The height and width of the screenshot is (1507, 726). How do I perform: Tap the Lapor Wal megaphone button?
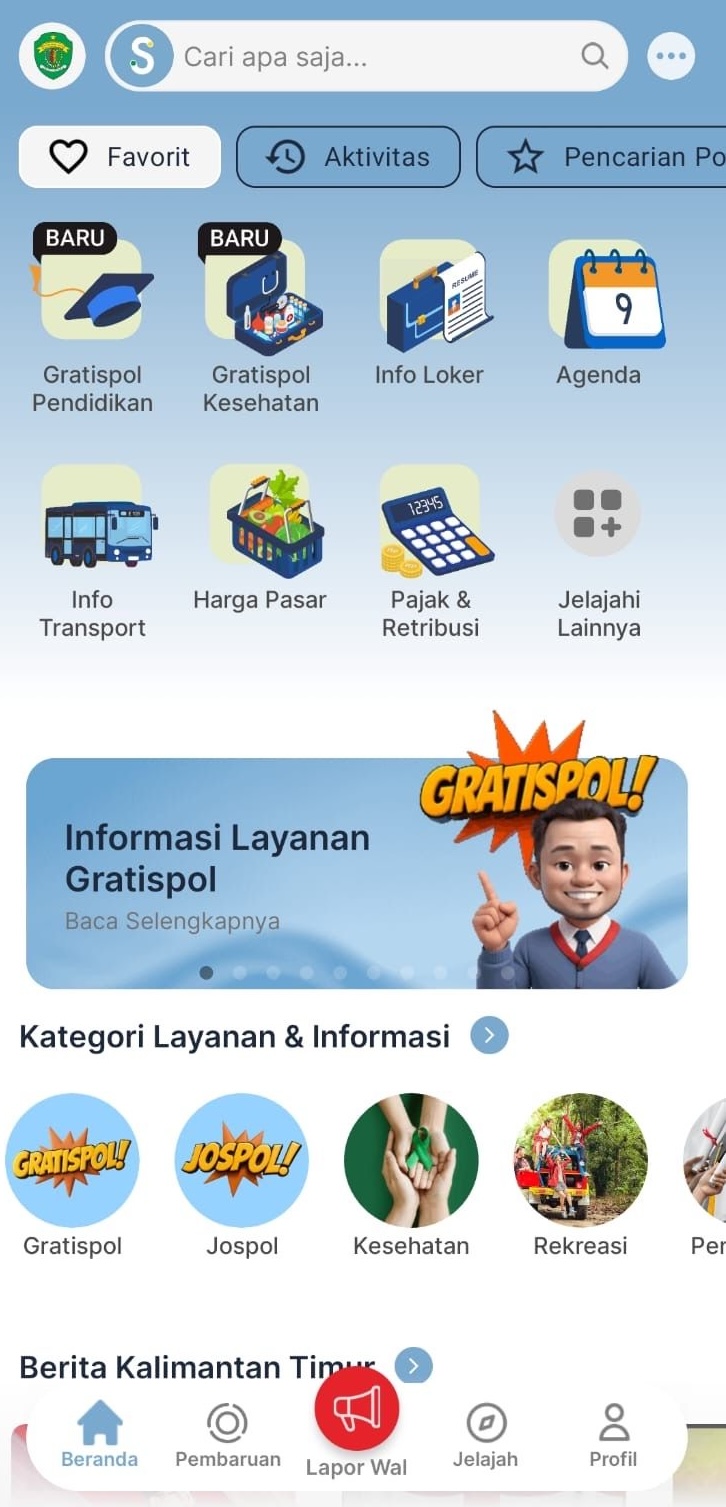357,1412
